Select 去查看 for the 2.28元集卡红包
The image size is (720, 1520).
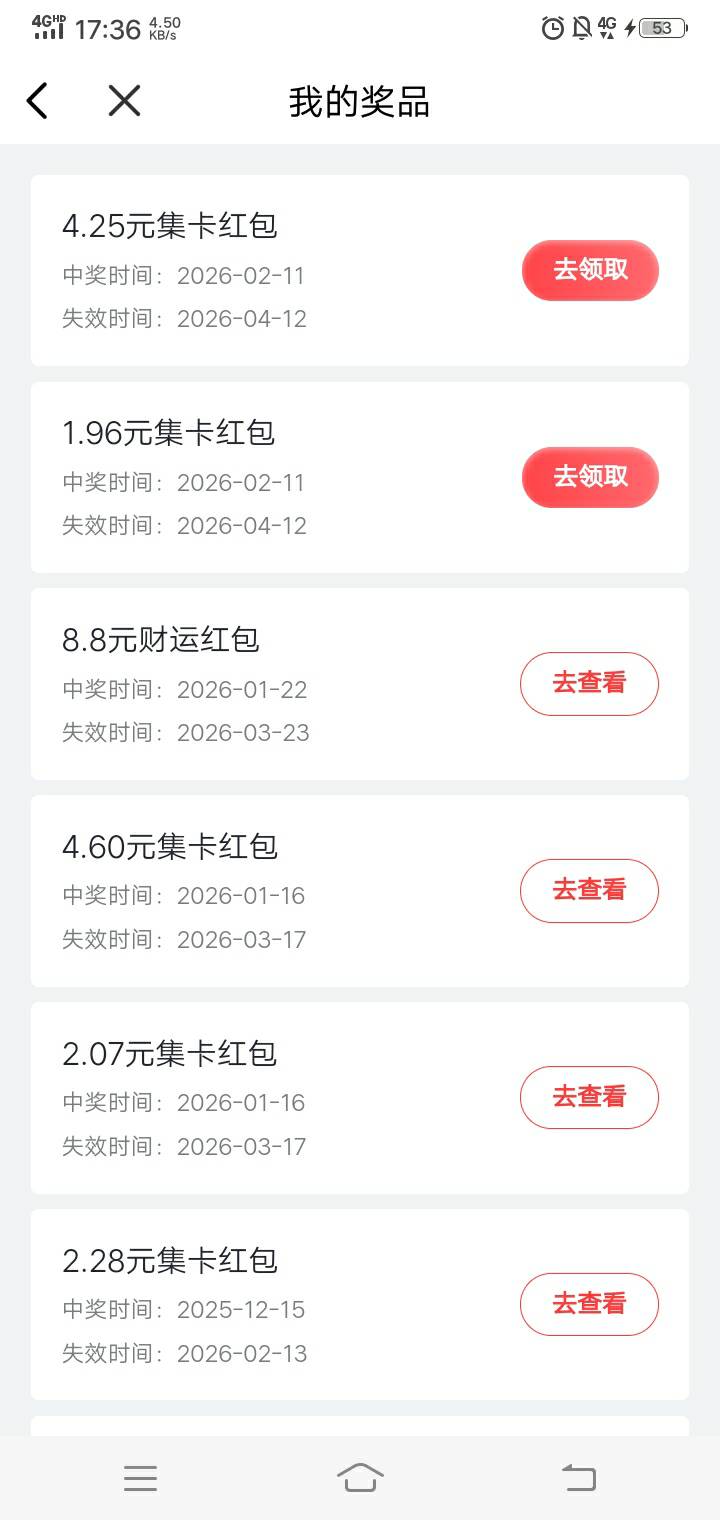[589, 1304]
